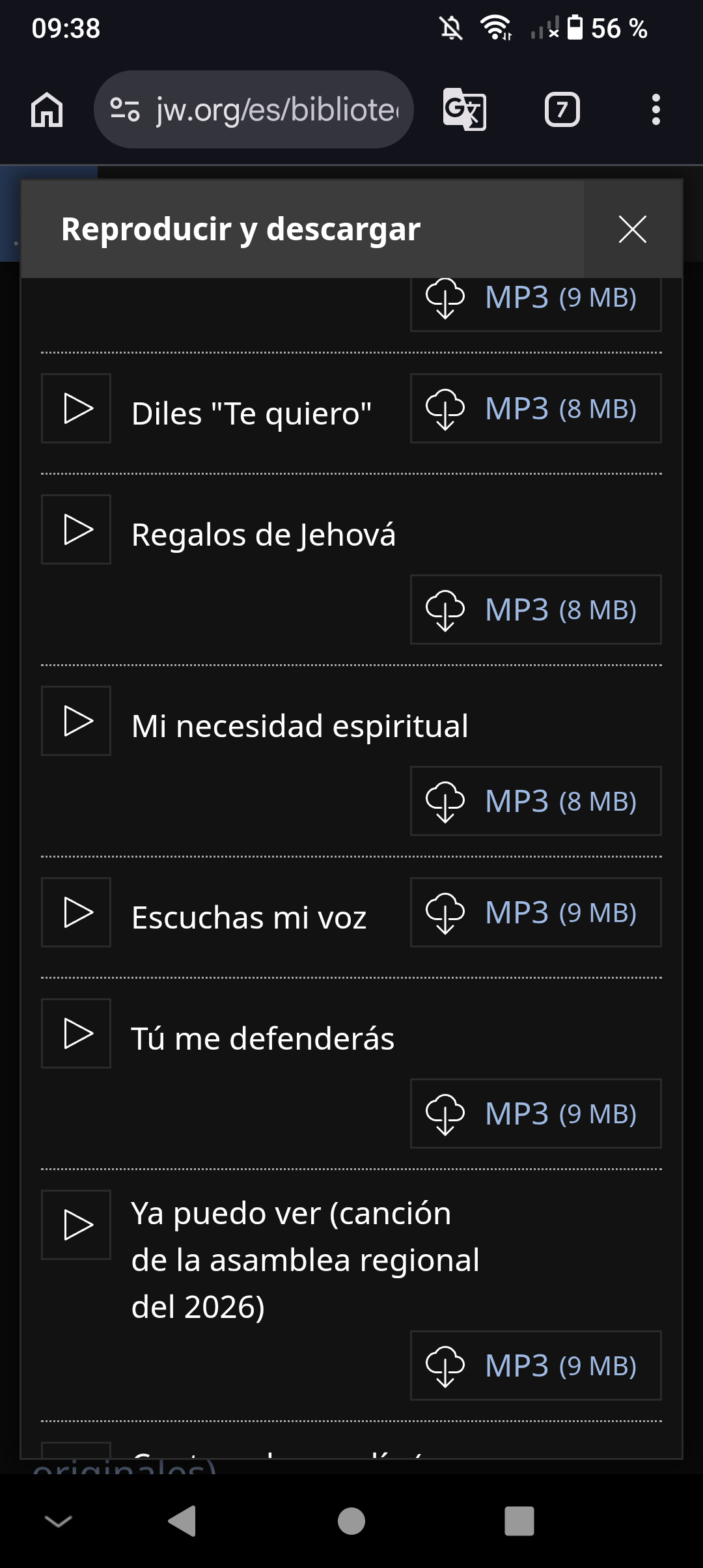The width and height of the screenshot is (703, 1568).
Task: Download the MP3 for Regalos de Jehová
Action: pyautogui.click(x=535, y=609)
